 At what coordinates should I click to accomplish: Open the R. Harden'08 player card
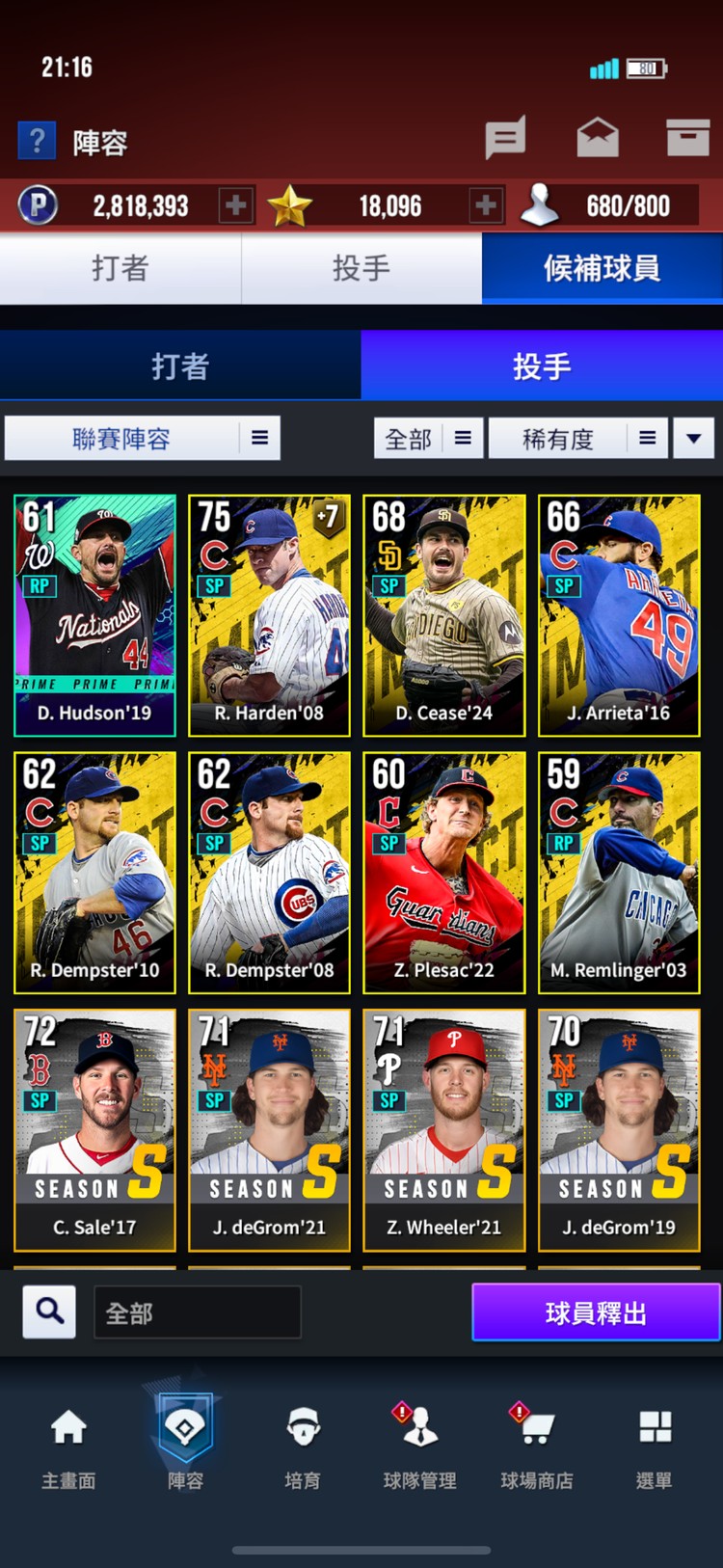[269, 615]
